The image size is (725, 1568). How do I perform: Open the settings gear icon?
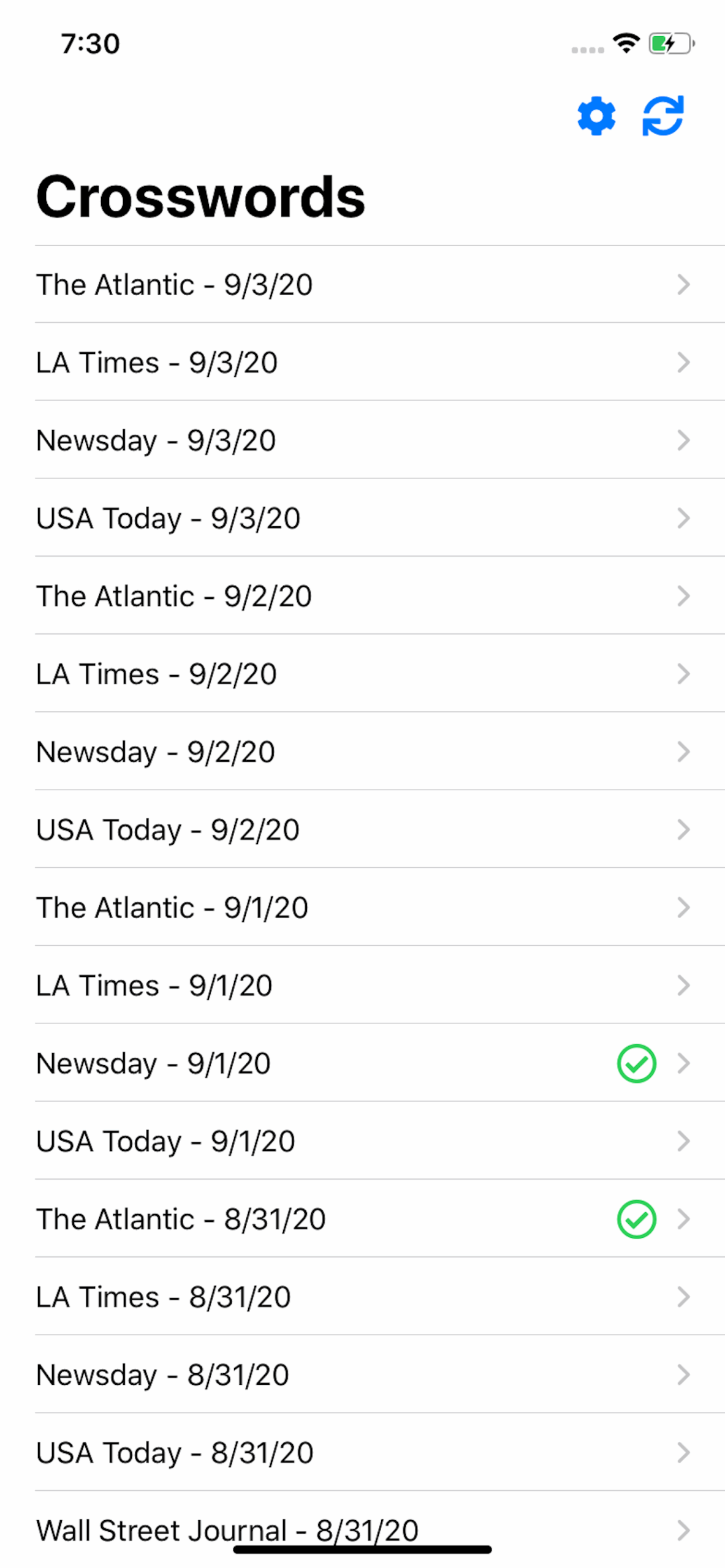[x=595, y=117]
